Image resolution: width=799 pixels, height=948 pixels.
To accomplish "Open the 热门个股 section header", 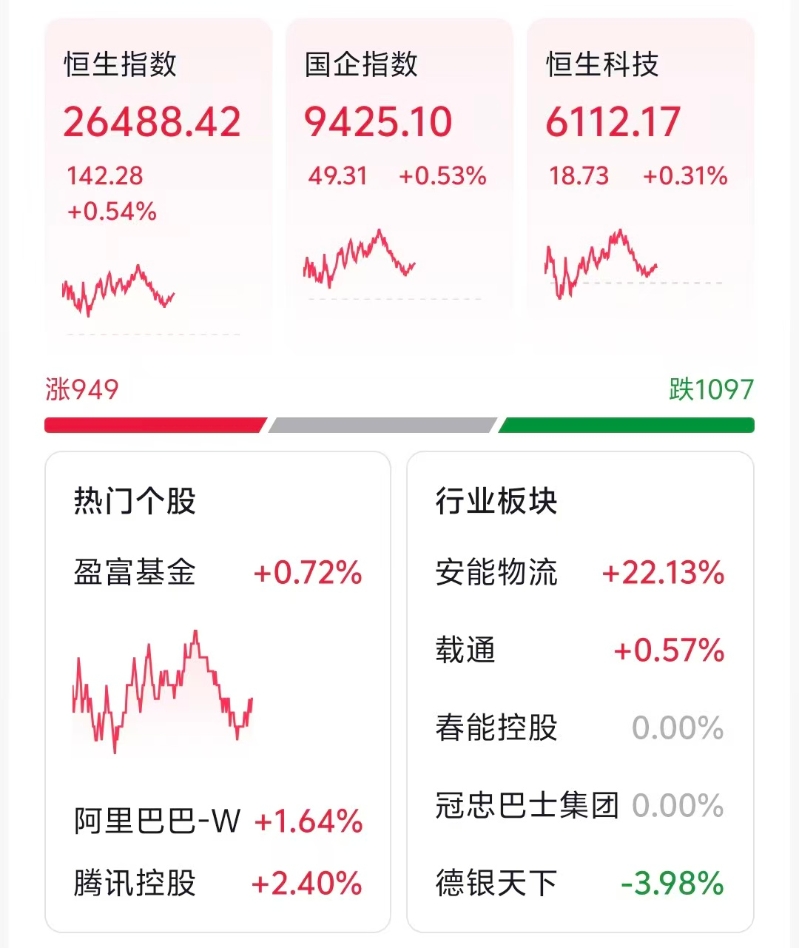I will 133,500.
